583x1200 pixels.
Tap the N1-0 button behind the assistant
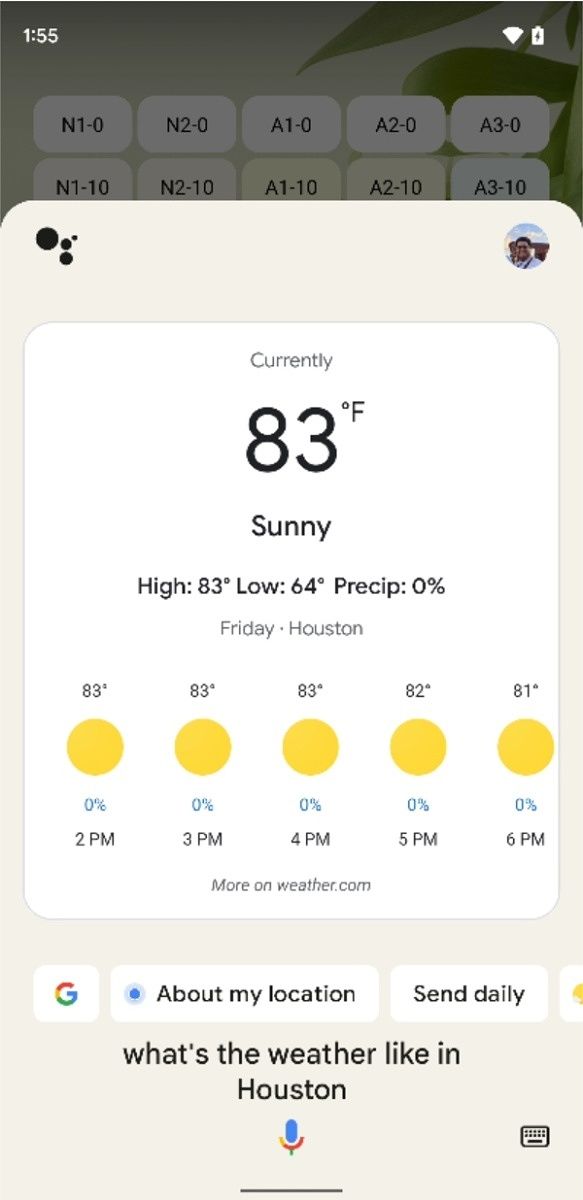83,125
